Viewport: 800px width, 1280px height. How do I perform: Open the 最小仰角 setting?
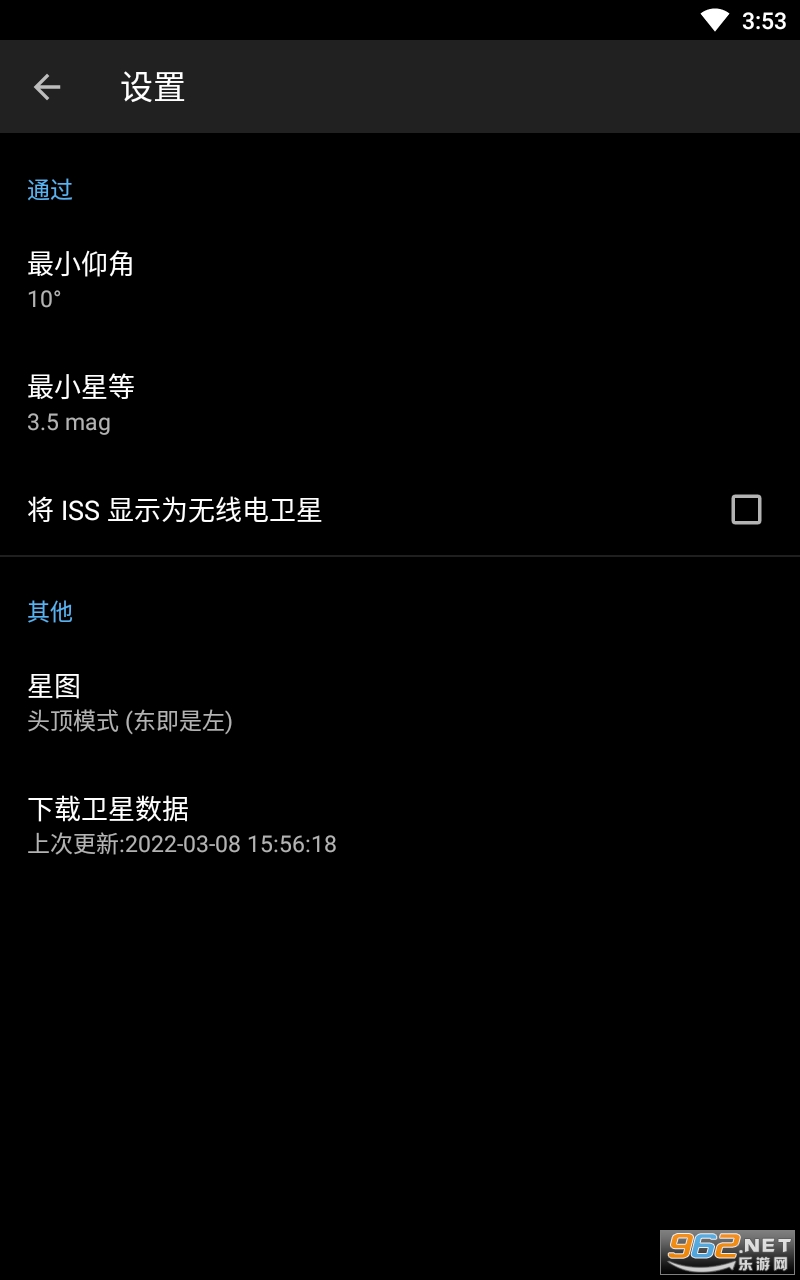coord(400,280)
